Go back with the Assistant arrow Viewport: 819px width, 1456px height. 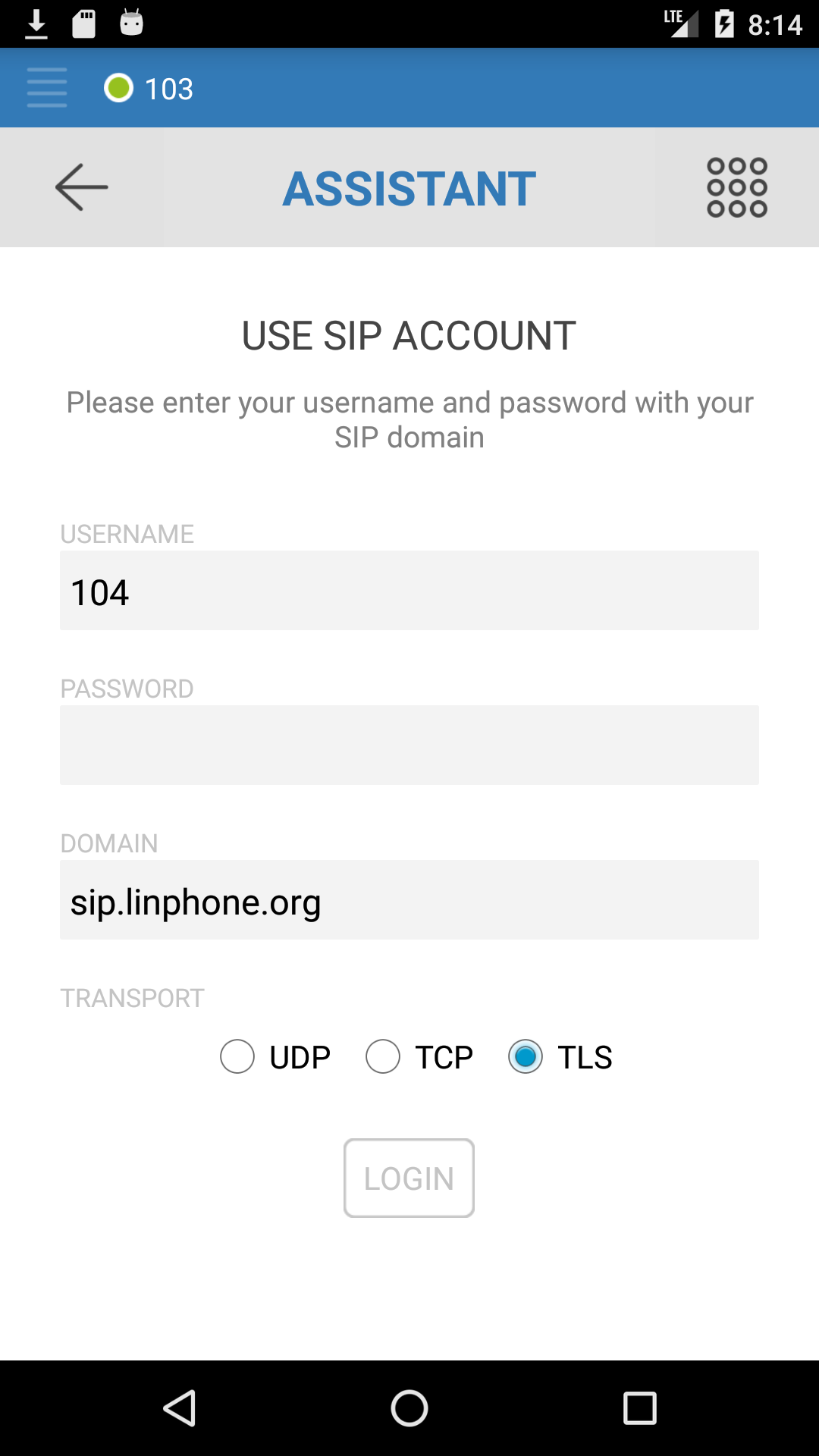point(82,187)
